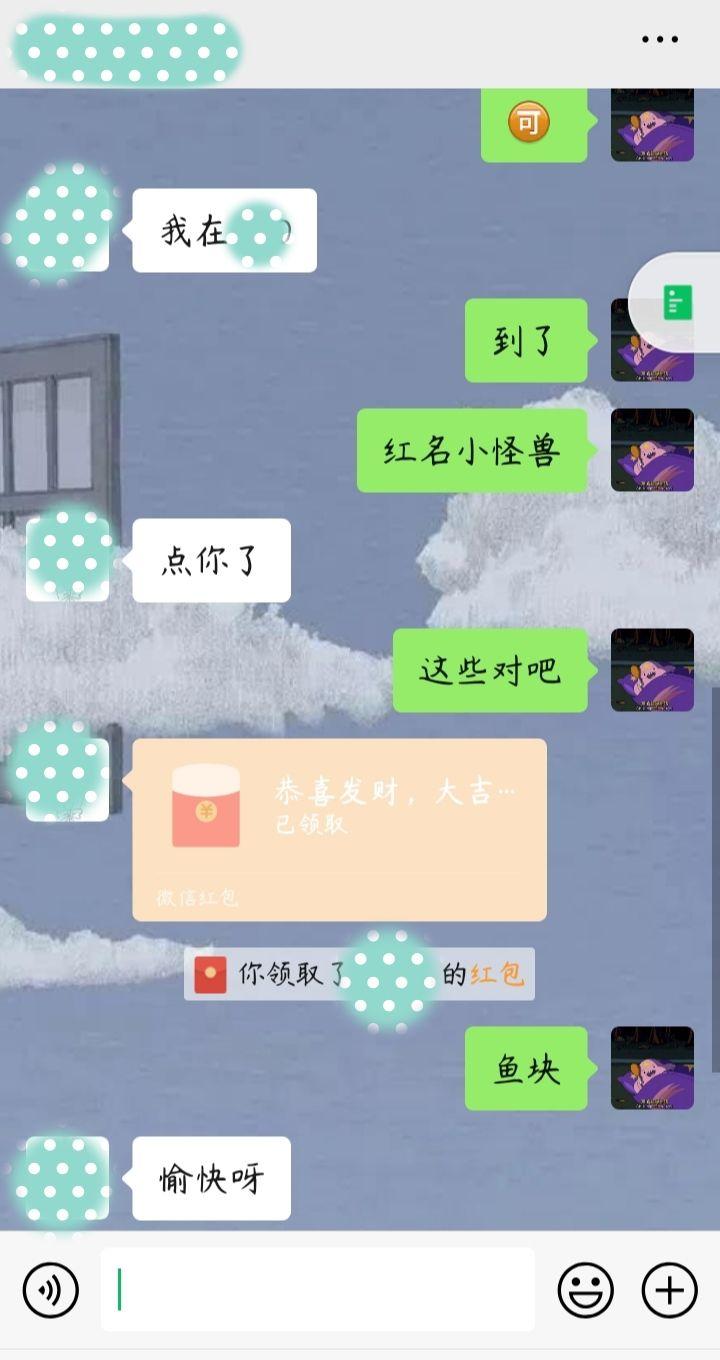
Task: Open the 恭喜发财 red packet card
Action: click(x=340, y=828)
